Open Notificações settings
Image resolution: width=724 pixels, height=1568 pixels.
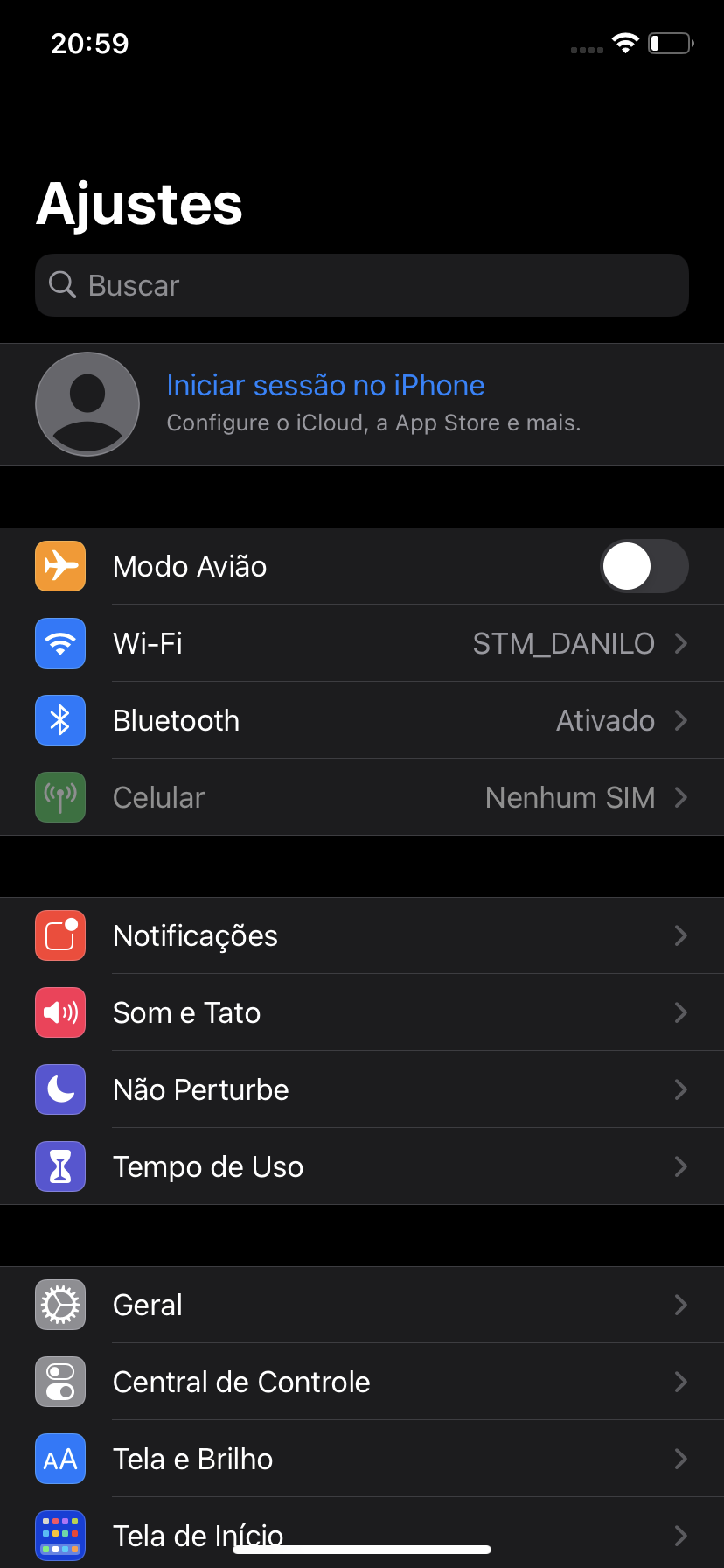[362, 935]
